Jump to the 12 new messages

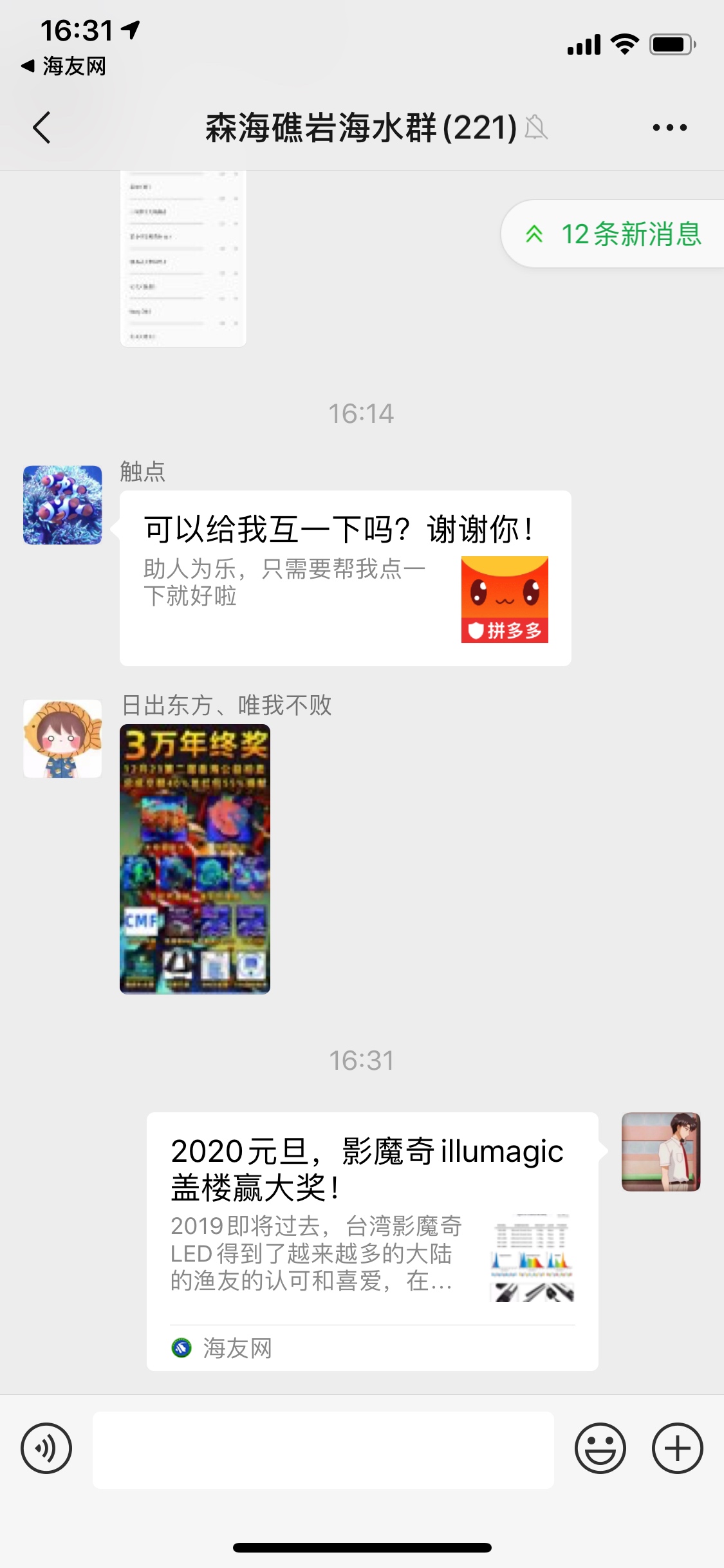tap(615, 234)
